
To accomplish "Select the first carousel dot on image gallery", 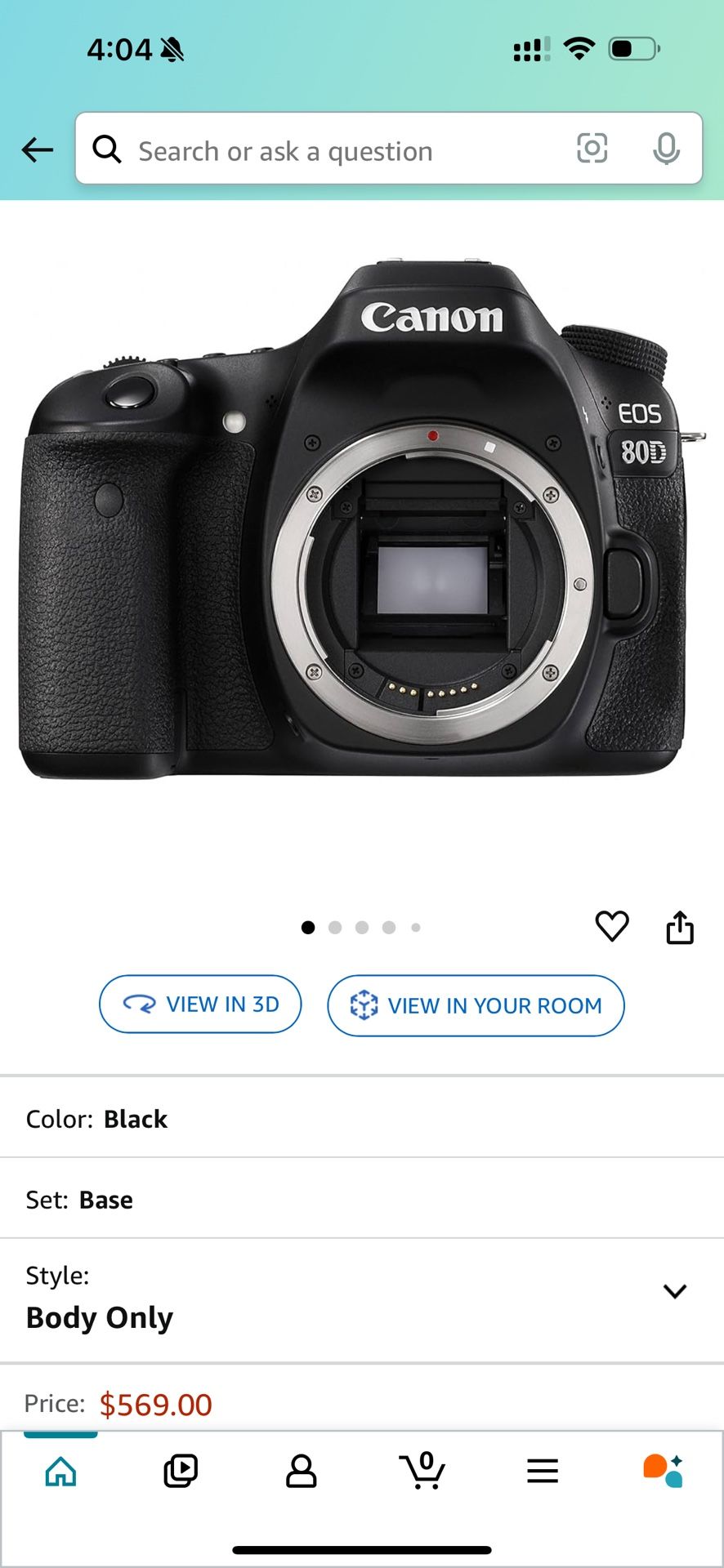I will click(x=308, y=927).
